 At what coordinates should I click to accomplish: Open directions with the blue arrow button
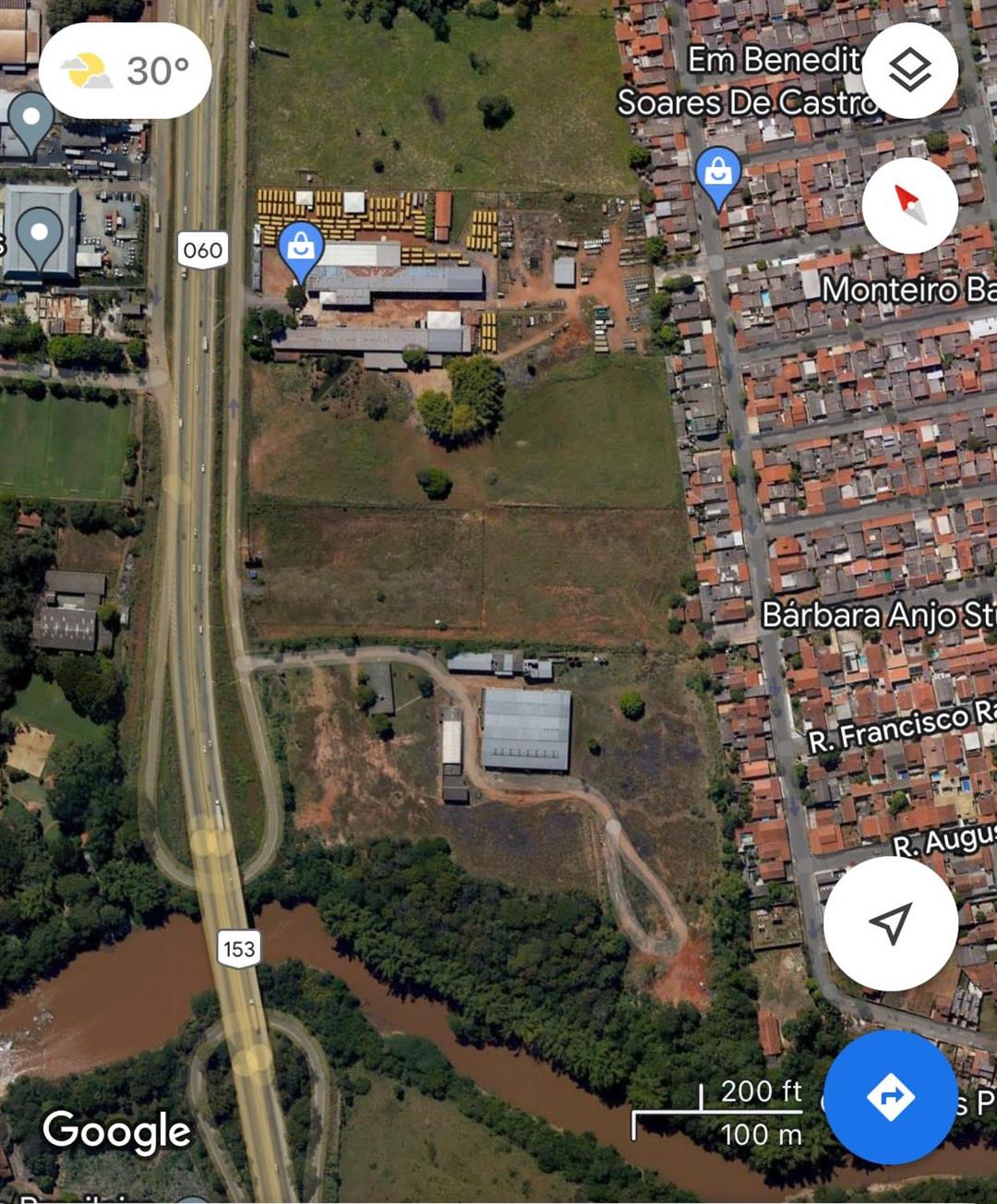tap(890, 1097)
